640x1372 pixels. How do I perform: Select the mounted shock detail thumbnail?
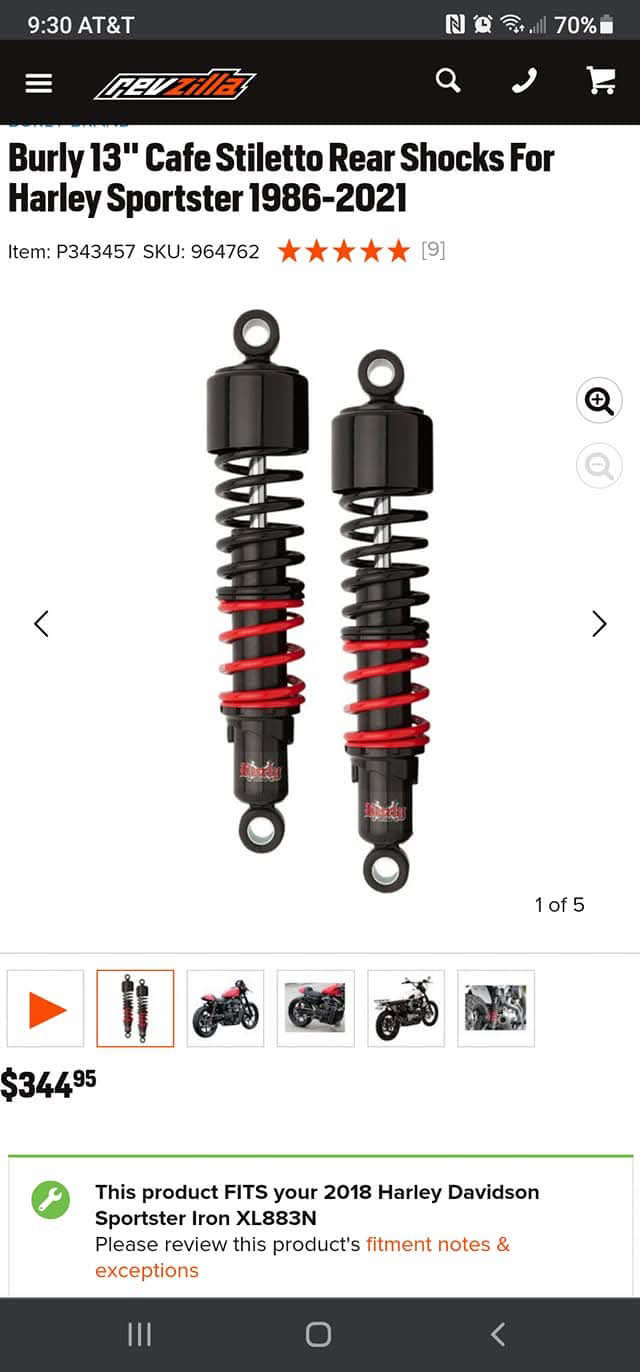coord(496,1008)
